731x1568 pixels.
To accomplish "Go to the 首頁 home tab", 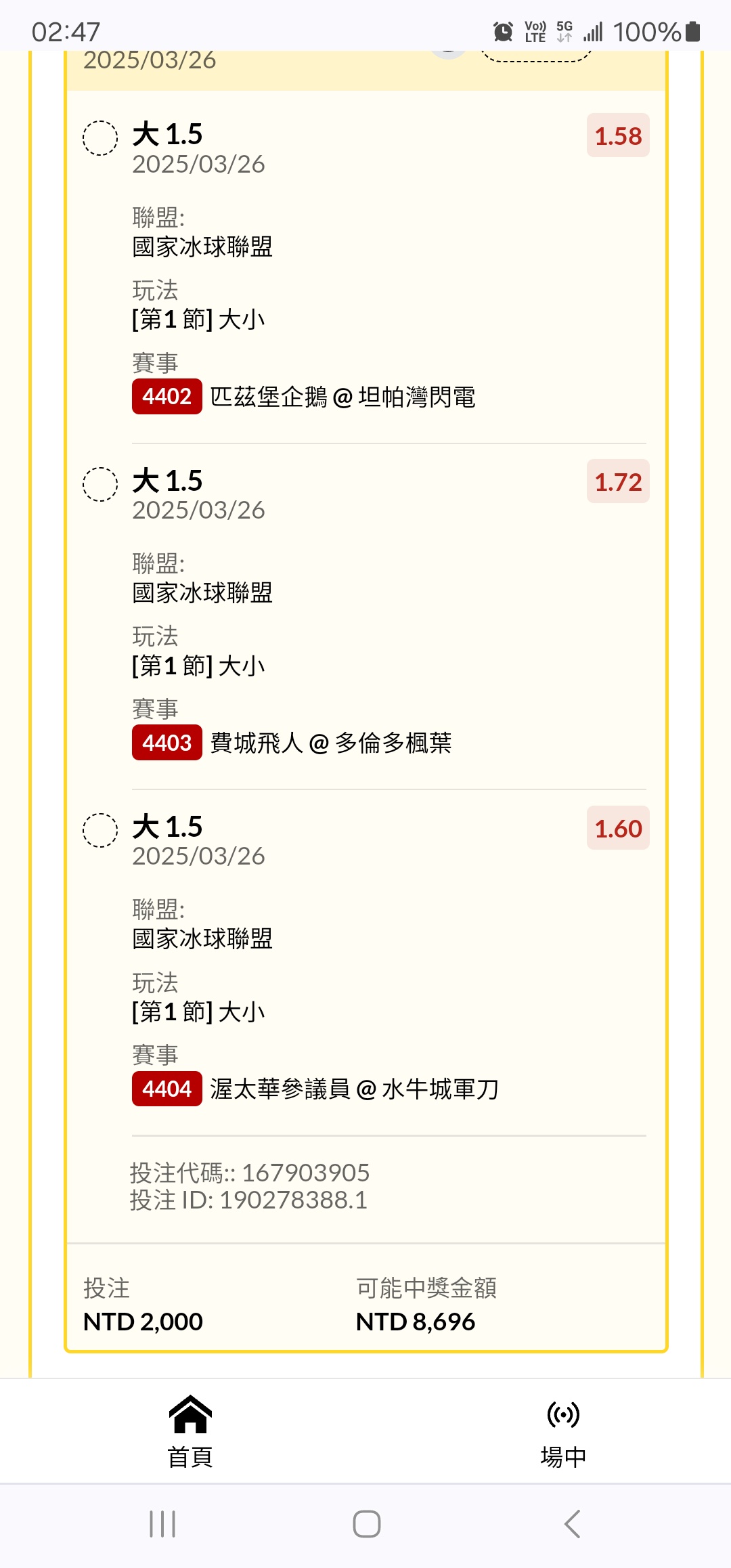I will coord(190,1431).
